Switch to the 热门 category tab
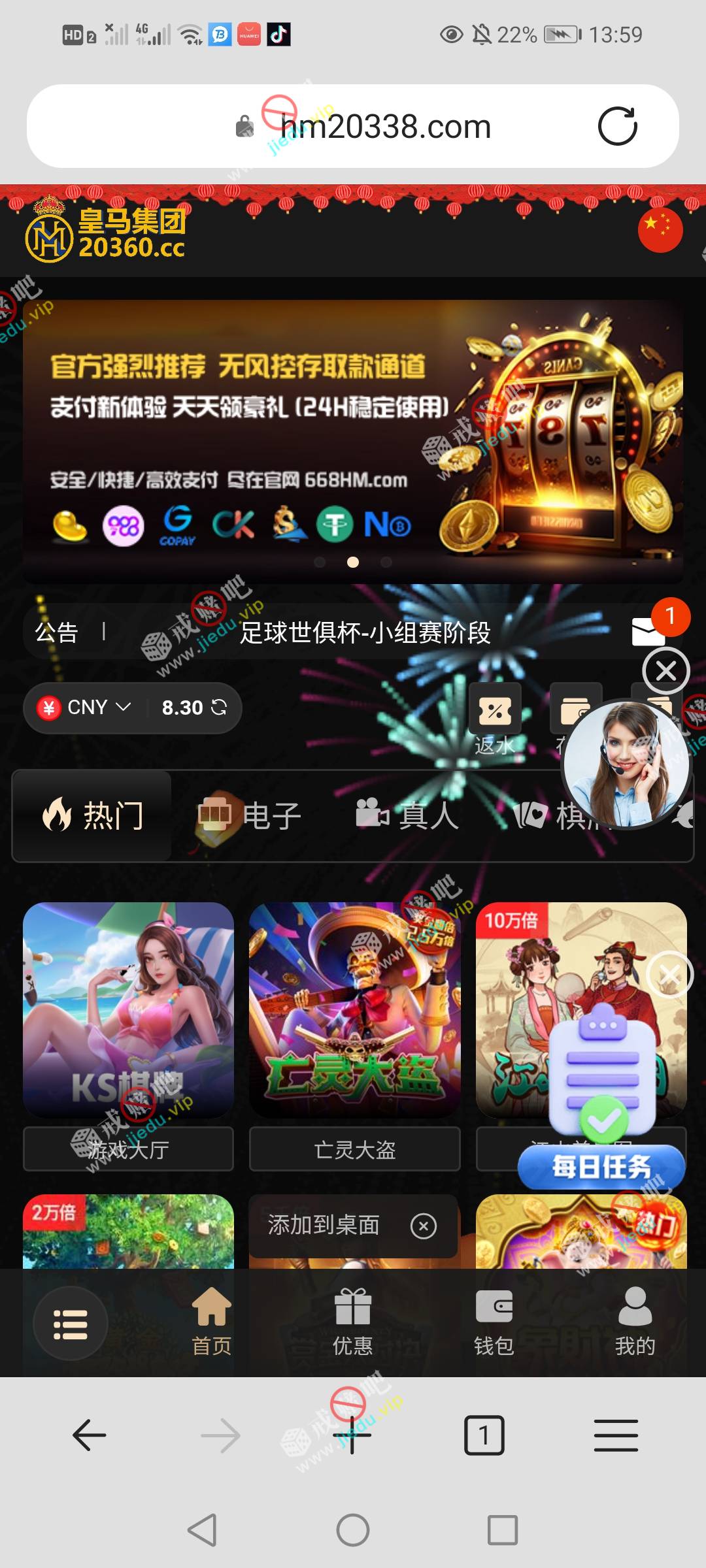 93,816
